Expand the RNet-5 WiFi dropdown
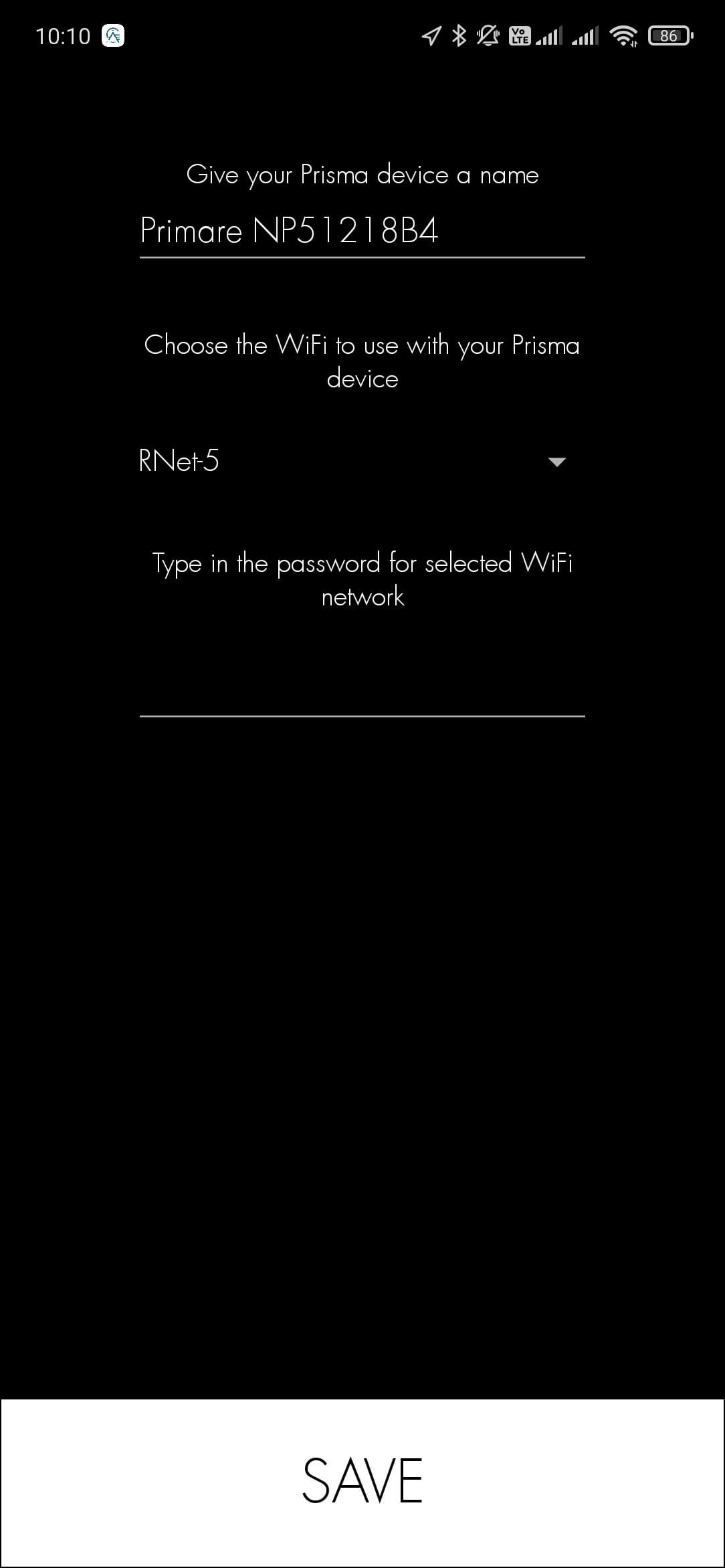Viewport: 725px width, 1568px height. click(x=556, y=462)
